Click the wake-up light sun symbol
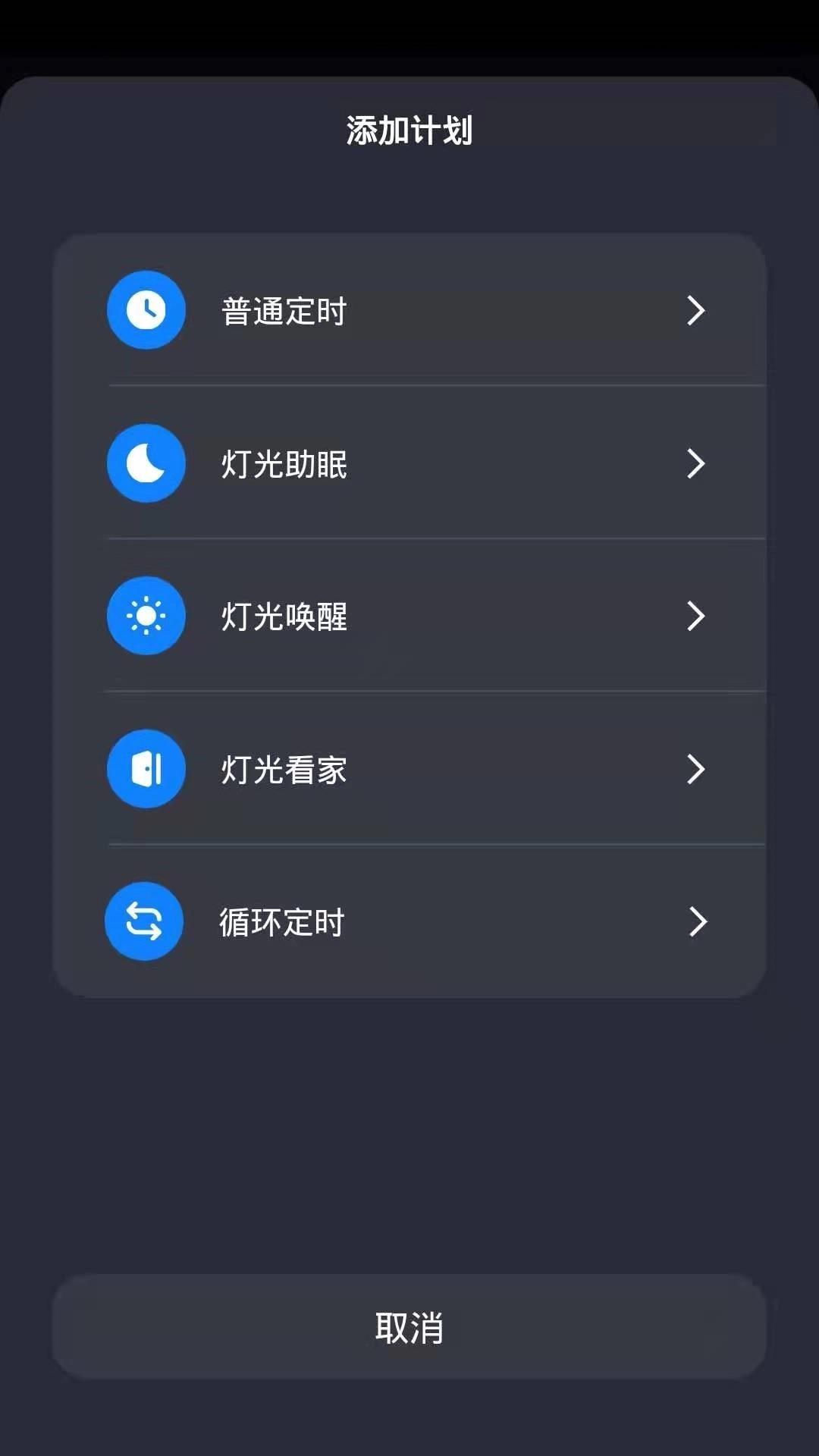 pyautogui.click(x=146, y=617)
